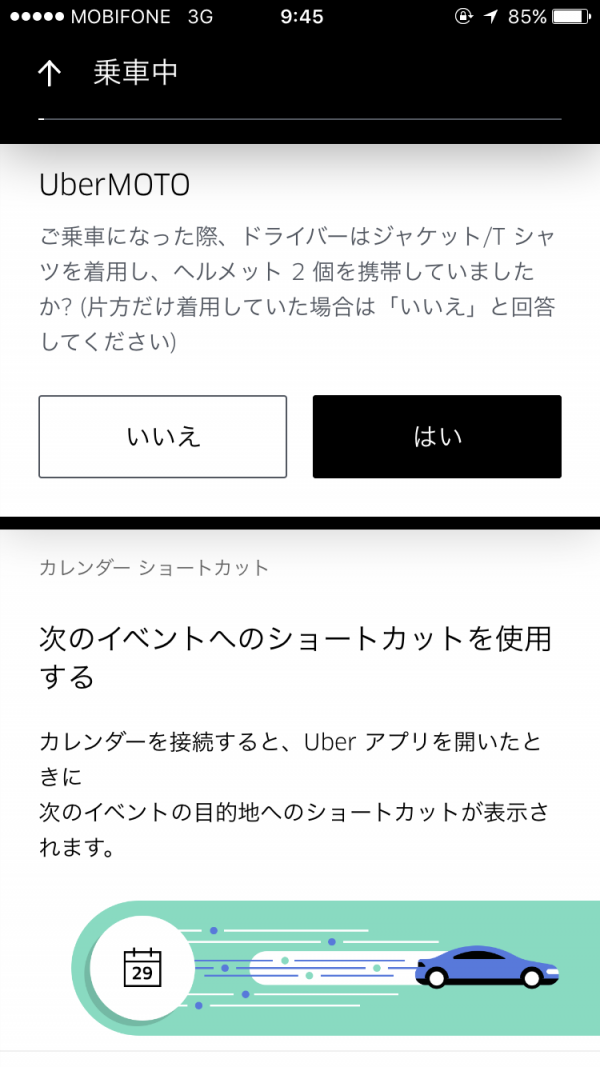Answer はい to the UberMOTO question

[x=437, y=436]
